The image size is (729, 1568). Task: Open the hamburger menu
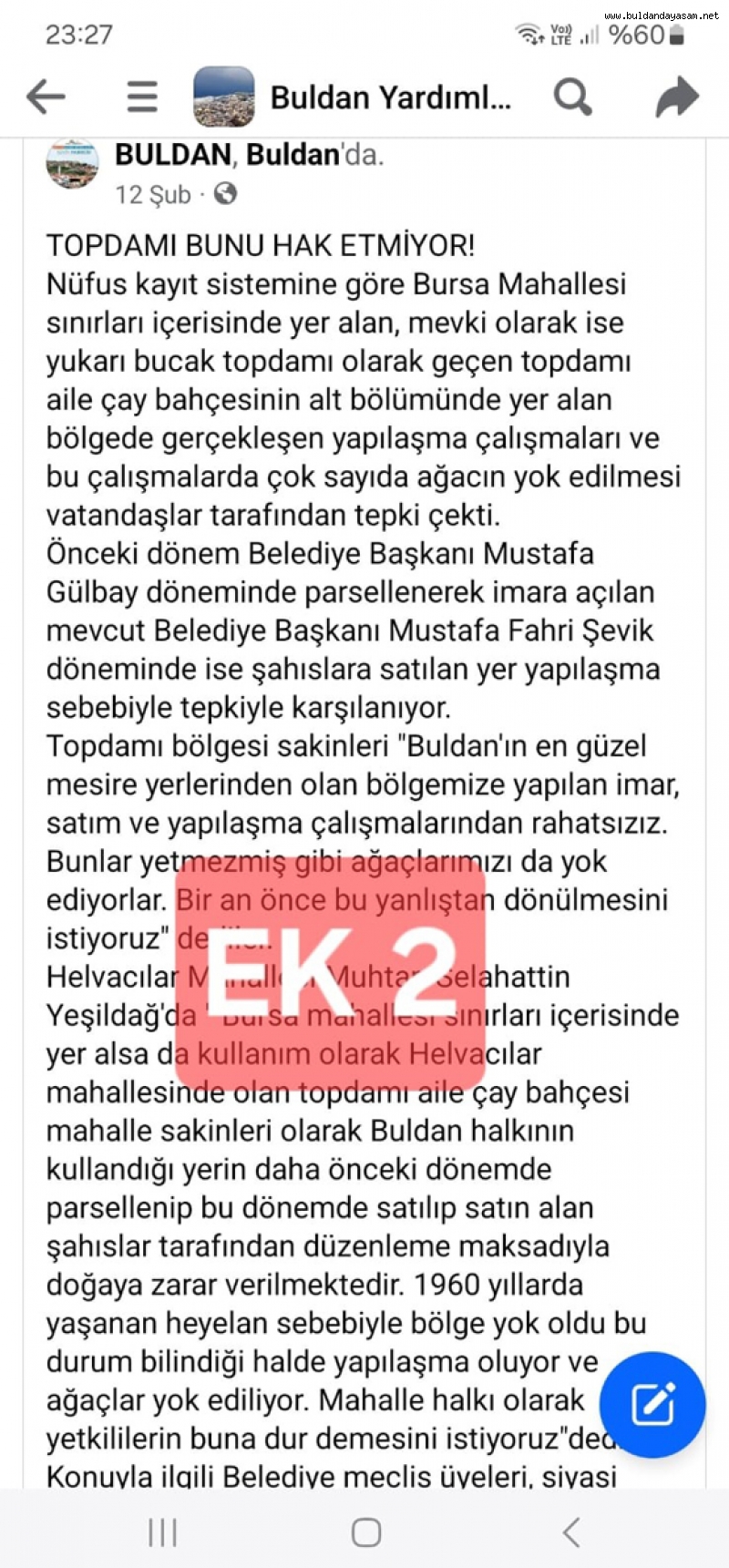point(142,97)
